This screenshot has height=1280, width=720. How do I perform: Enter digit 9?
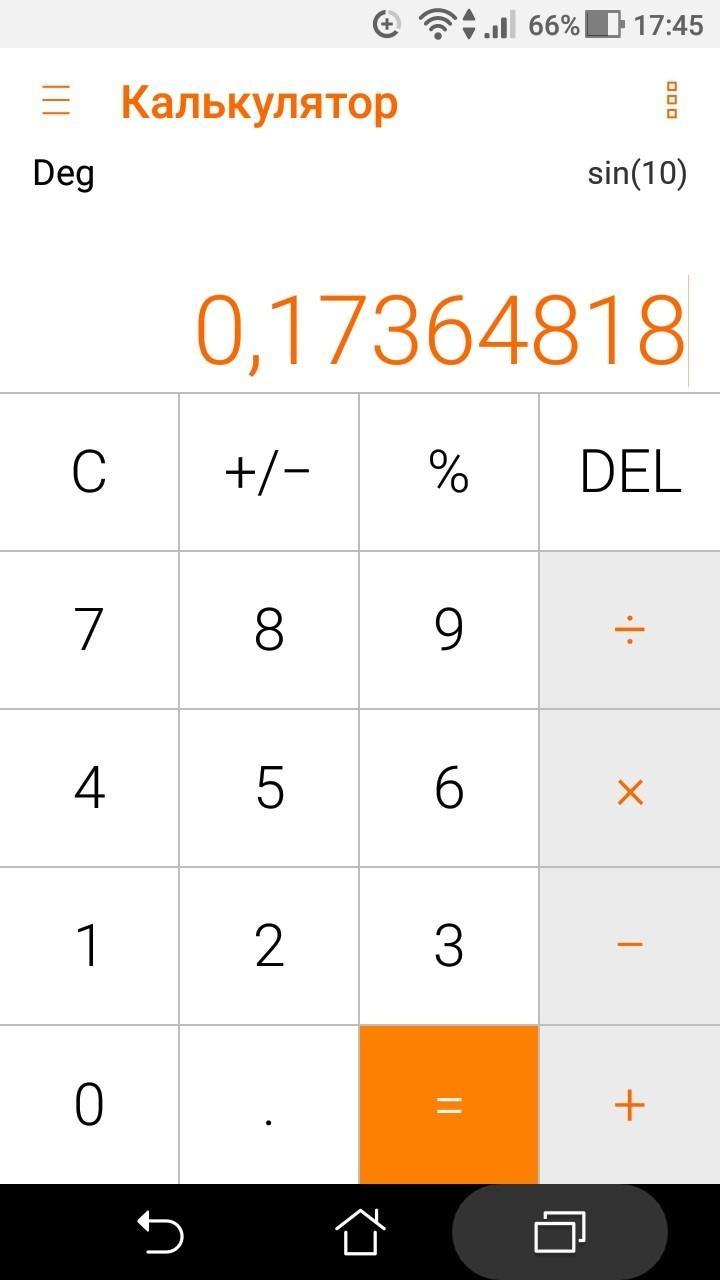click(449, 630)
